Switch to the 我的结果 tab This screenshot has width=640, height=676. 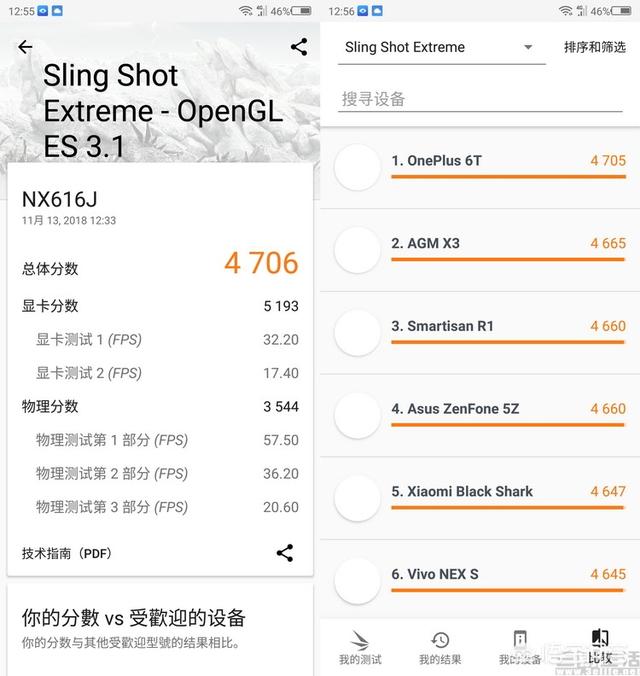(440, 648)
